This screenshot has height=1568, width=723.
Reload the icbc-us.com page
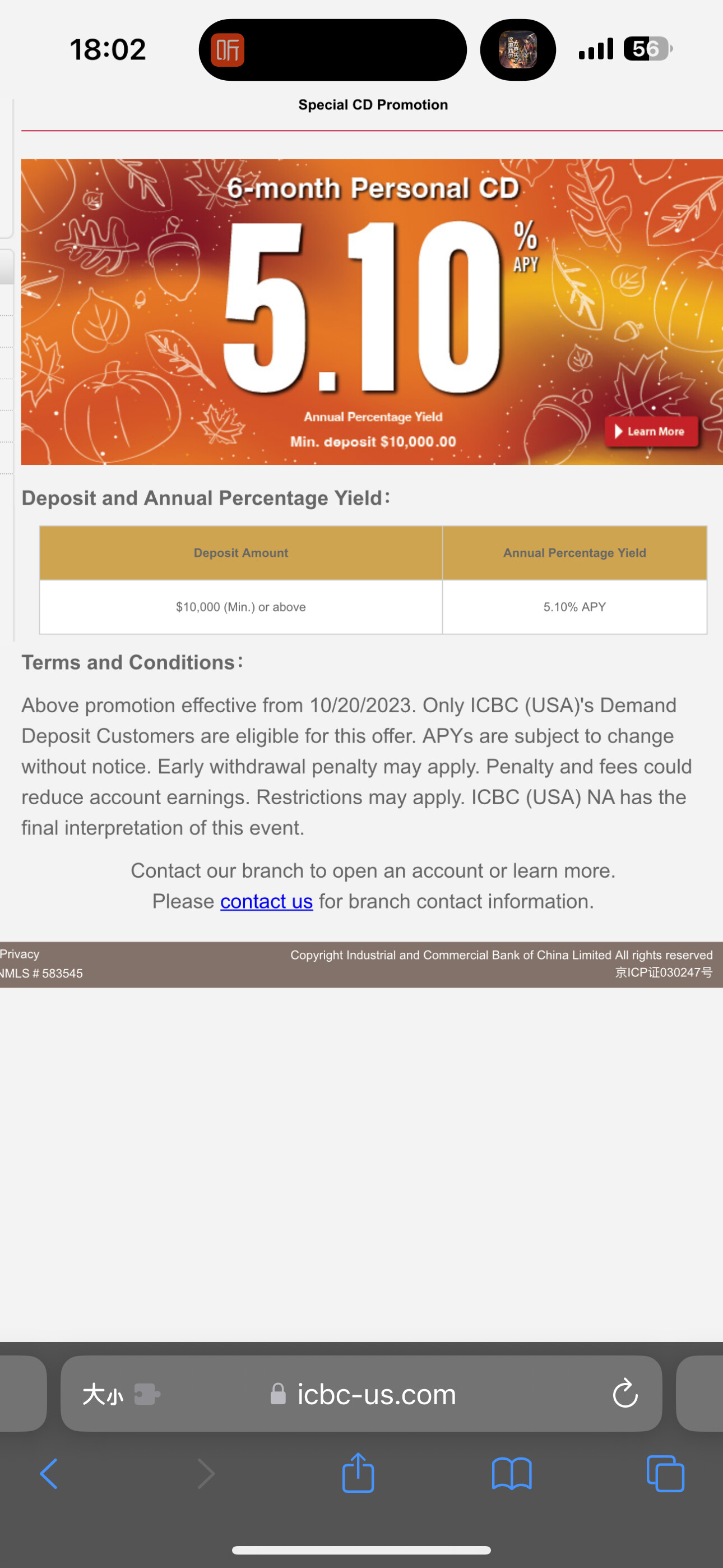coord(625,1395)
